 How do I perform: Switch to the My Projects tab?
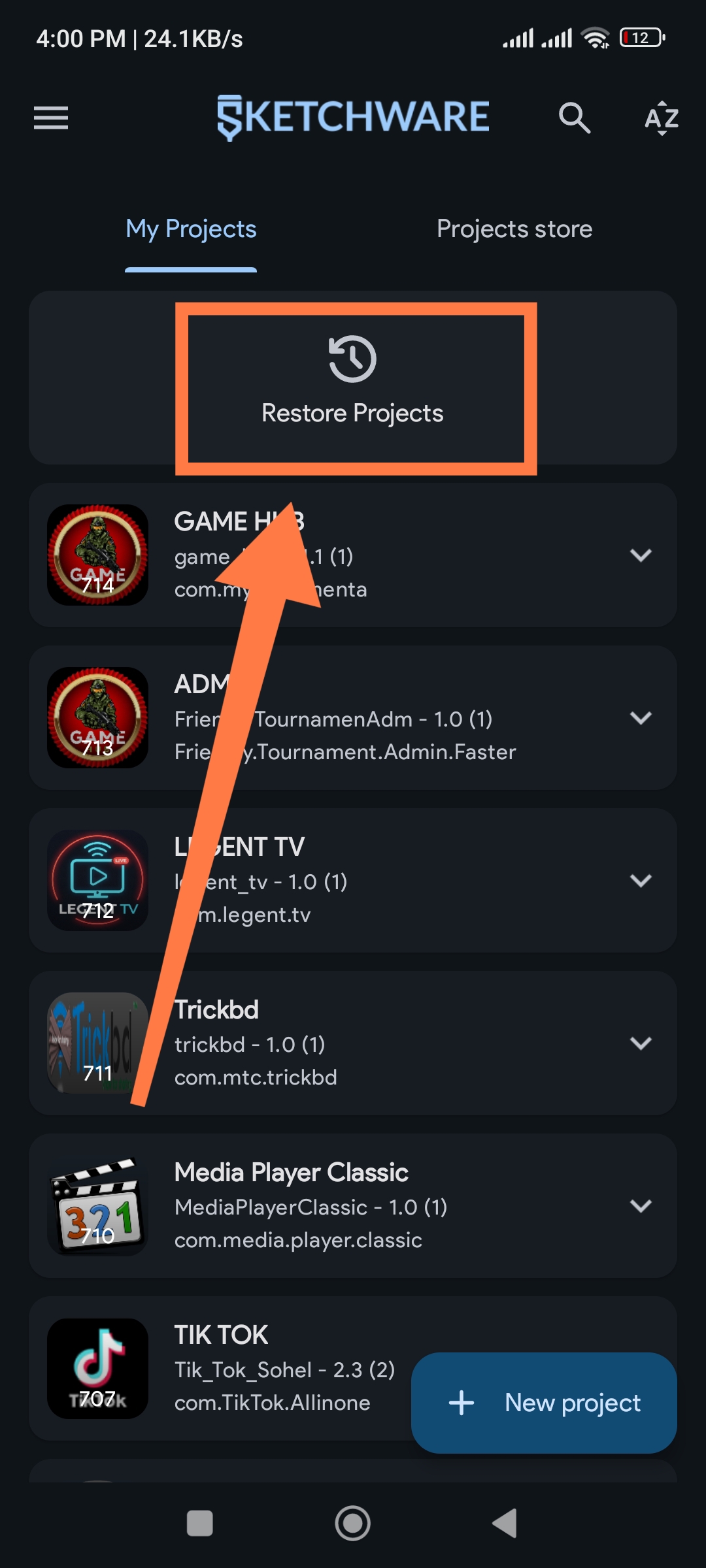[x=191, y=229]
